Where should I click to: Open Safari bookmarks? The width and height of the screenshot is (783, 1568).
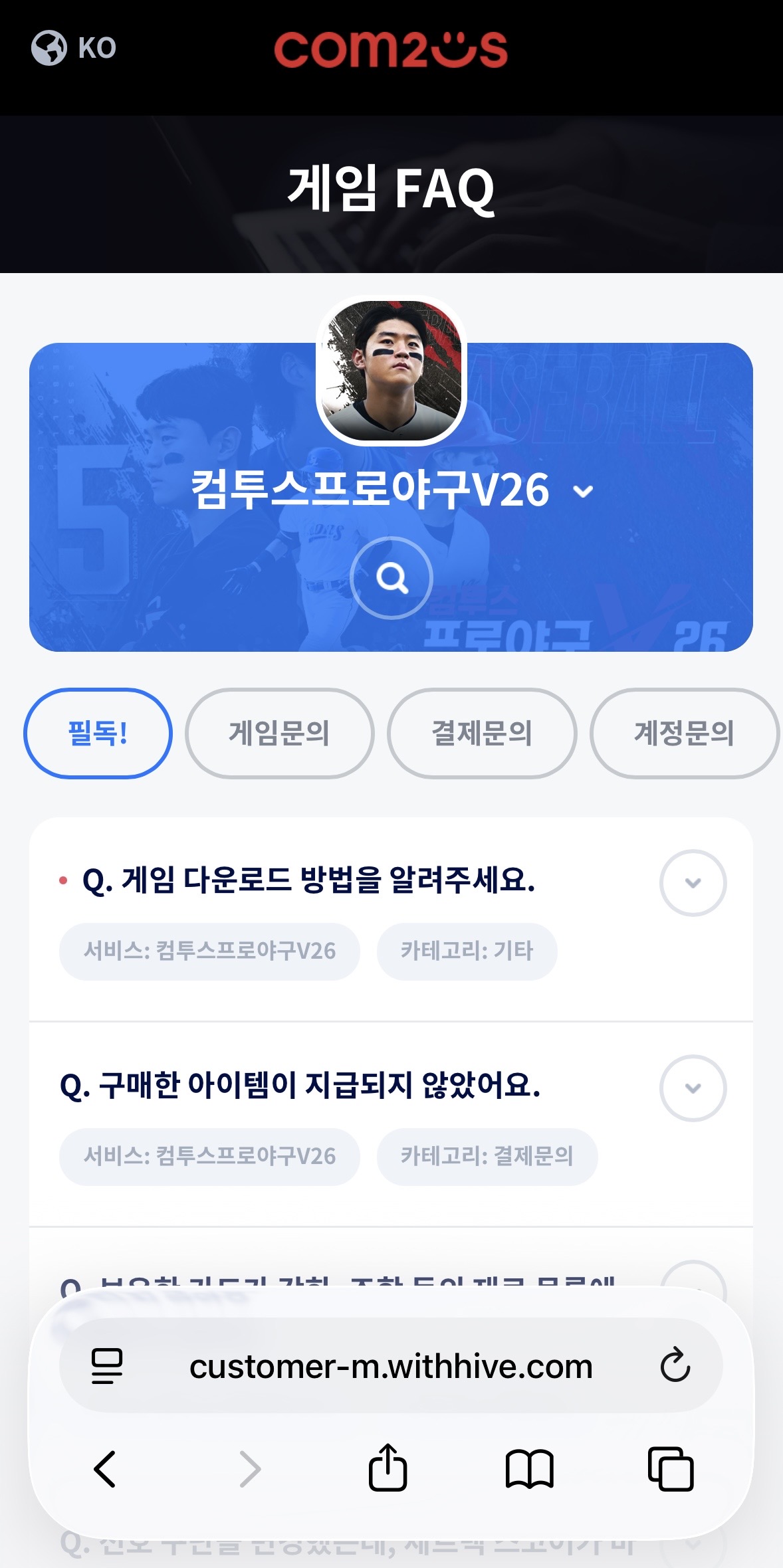click(529, 1468)
